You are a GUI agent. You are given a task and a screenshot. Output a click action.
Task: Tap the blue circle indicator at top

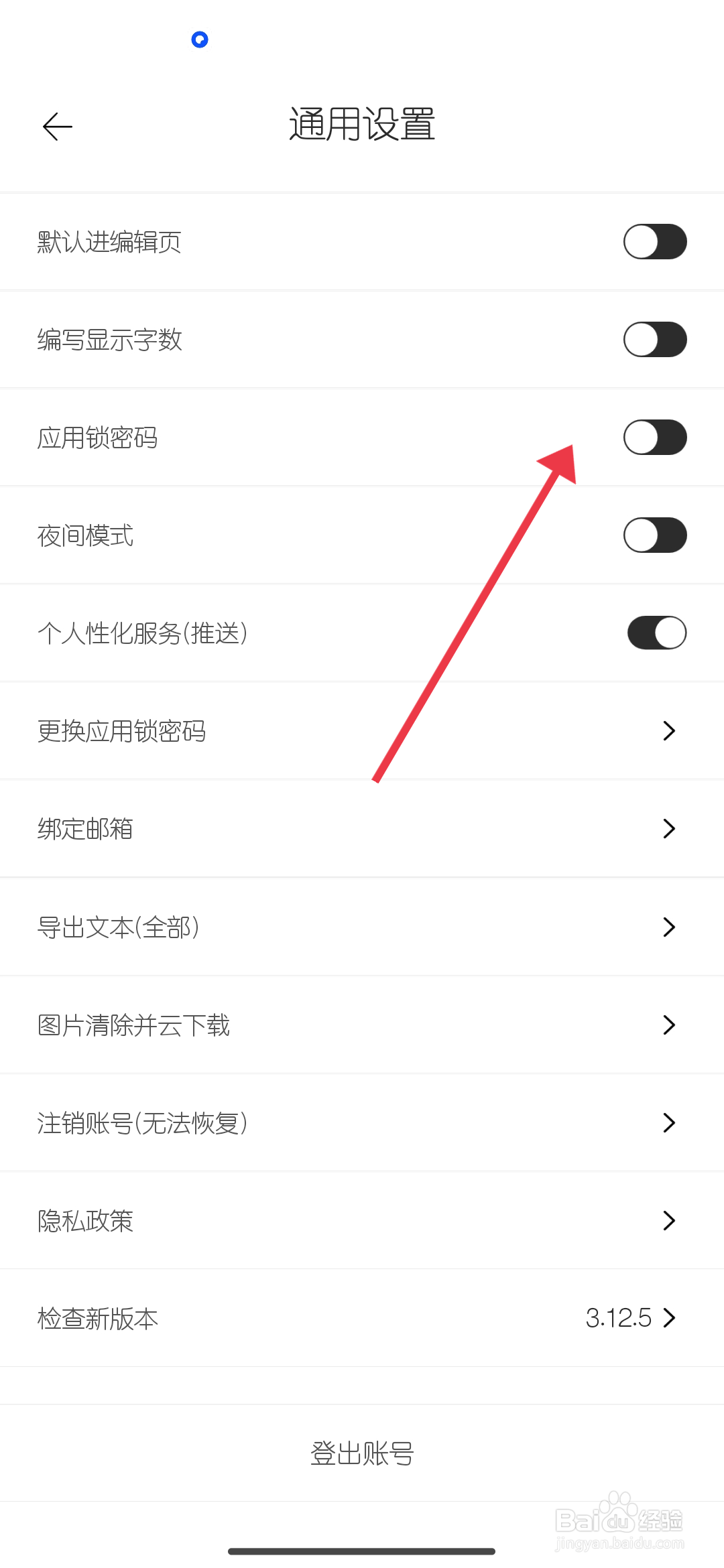199,40
